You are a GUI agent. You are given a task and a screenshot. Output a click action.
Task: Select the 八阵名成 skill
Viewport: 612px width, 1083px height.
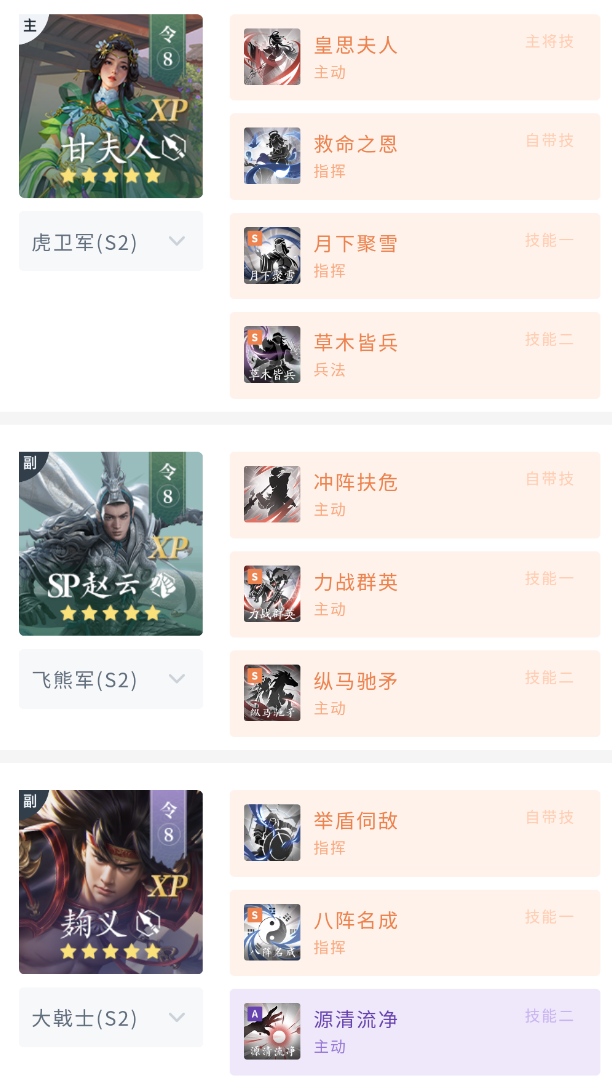tap(414, 933)
